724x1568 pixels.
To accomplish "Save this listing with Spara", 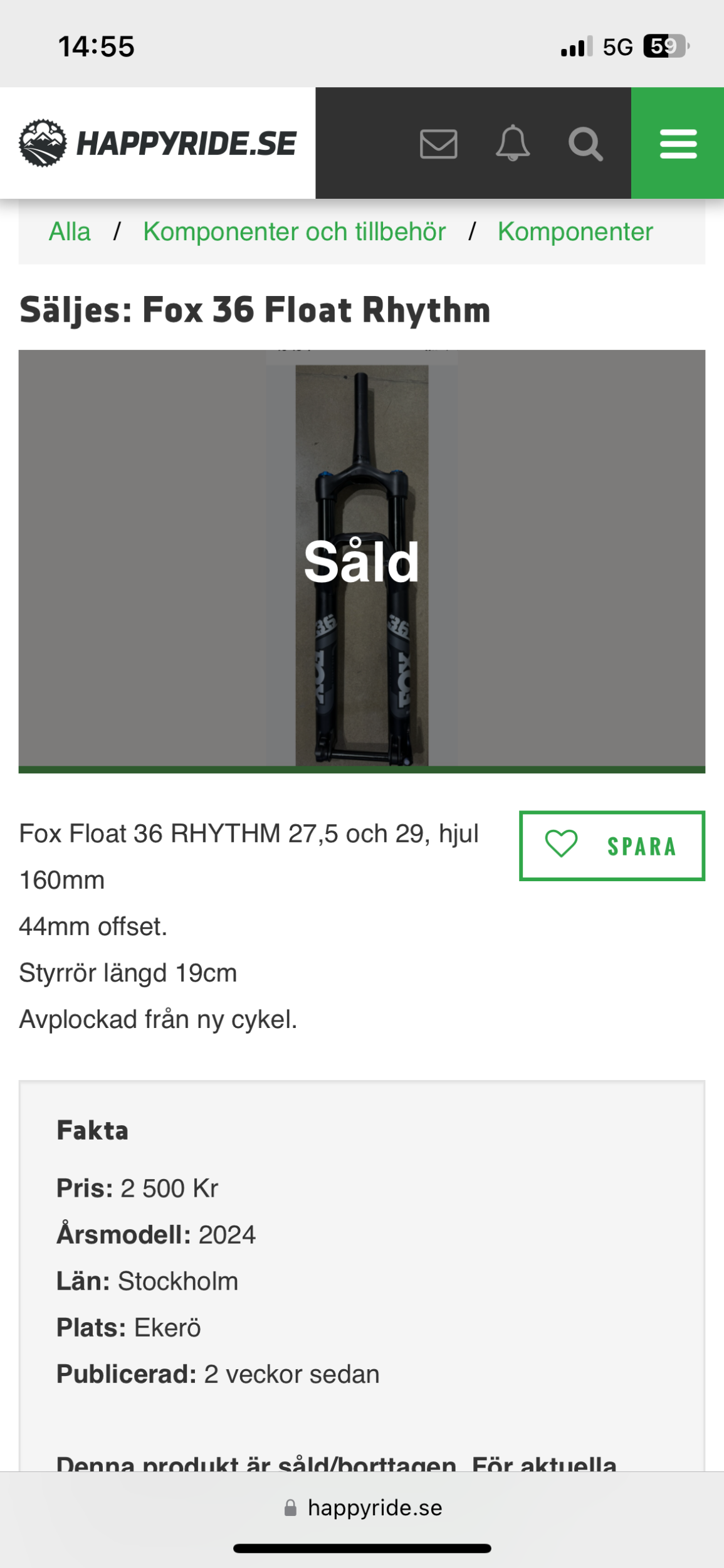I will point(611,845).
